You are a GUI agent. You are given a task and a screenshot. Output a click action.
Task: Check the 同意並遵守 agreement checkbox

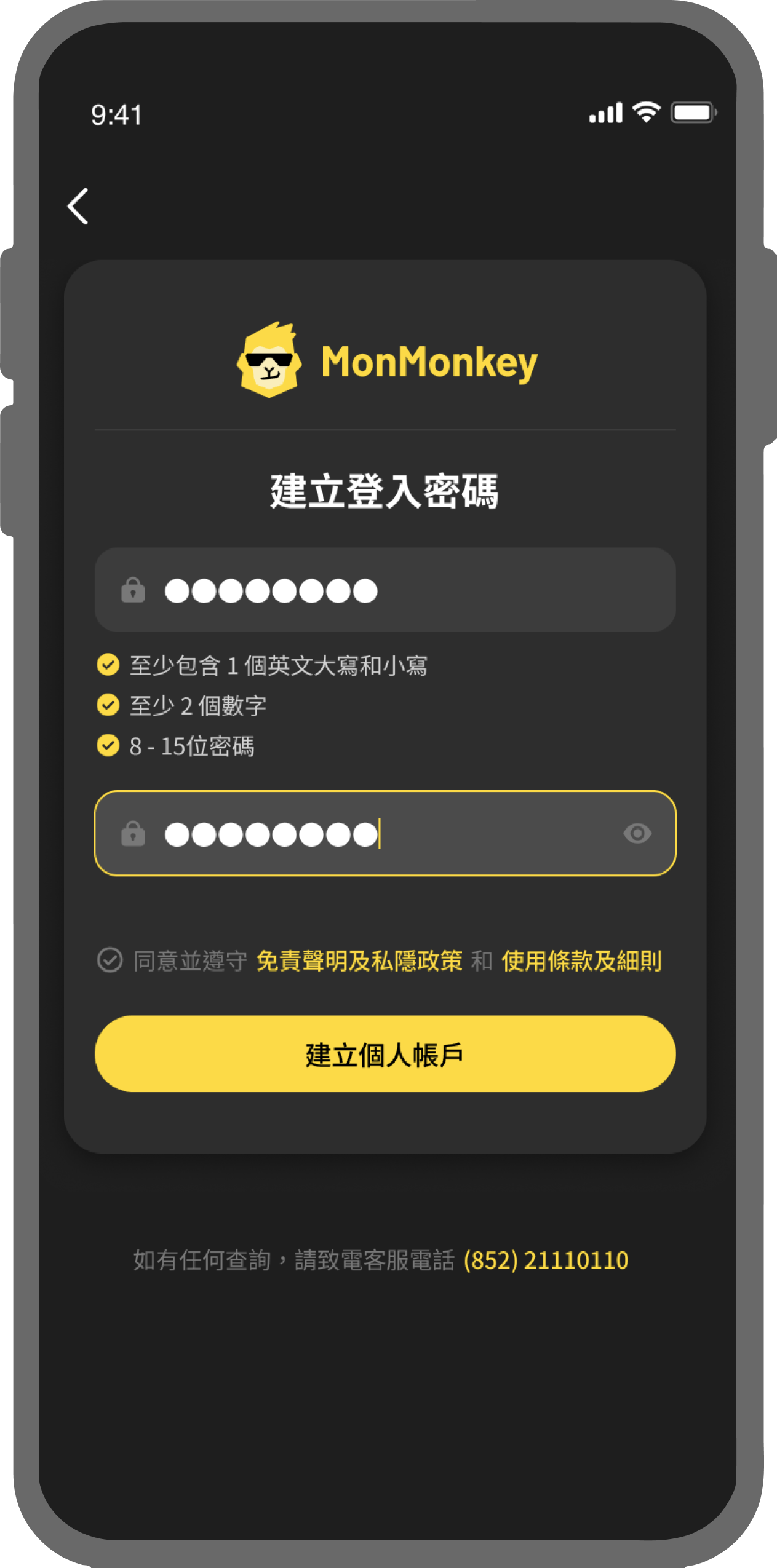coord(110,960)
